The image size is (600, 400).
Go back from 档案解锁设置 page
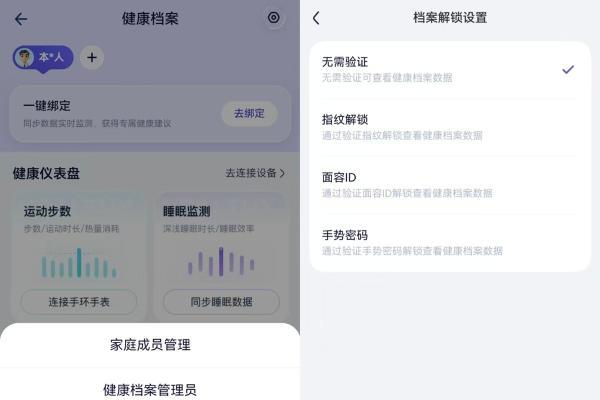[x=317, y=18]
